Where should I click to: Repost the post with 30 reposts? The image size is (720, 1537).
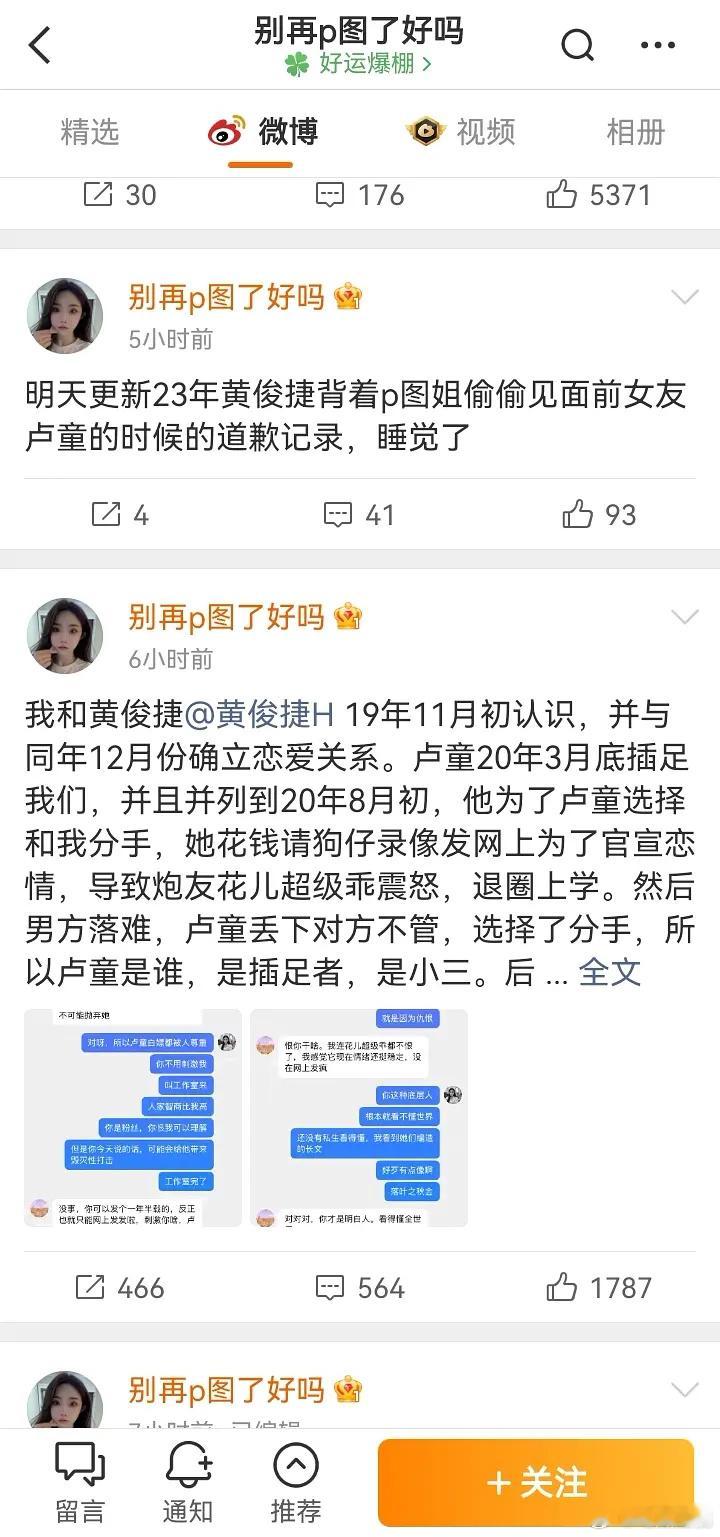click(118, 195)
